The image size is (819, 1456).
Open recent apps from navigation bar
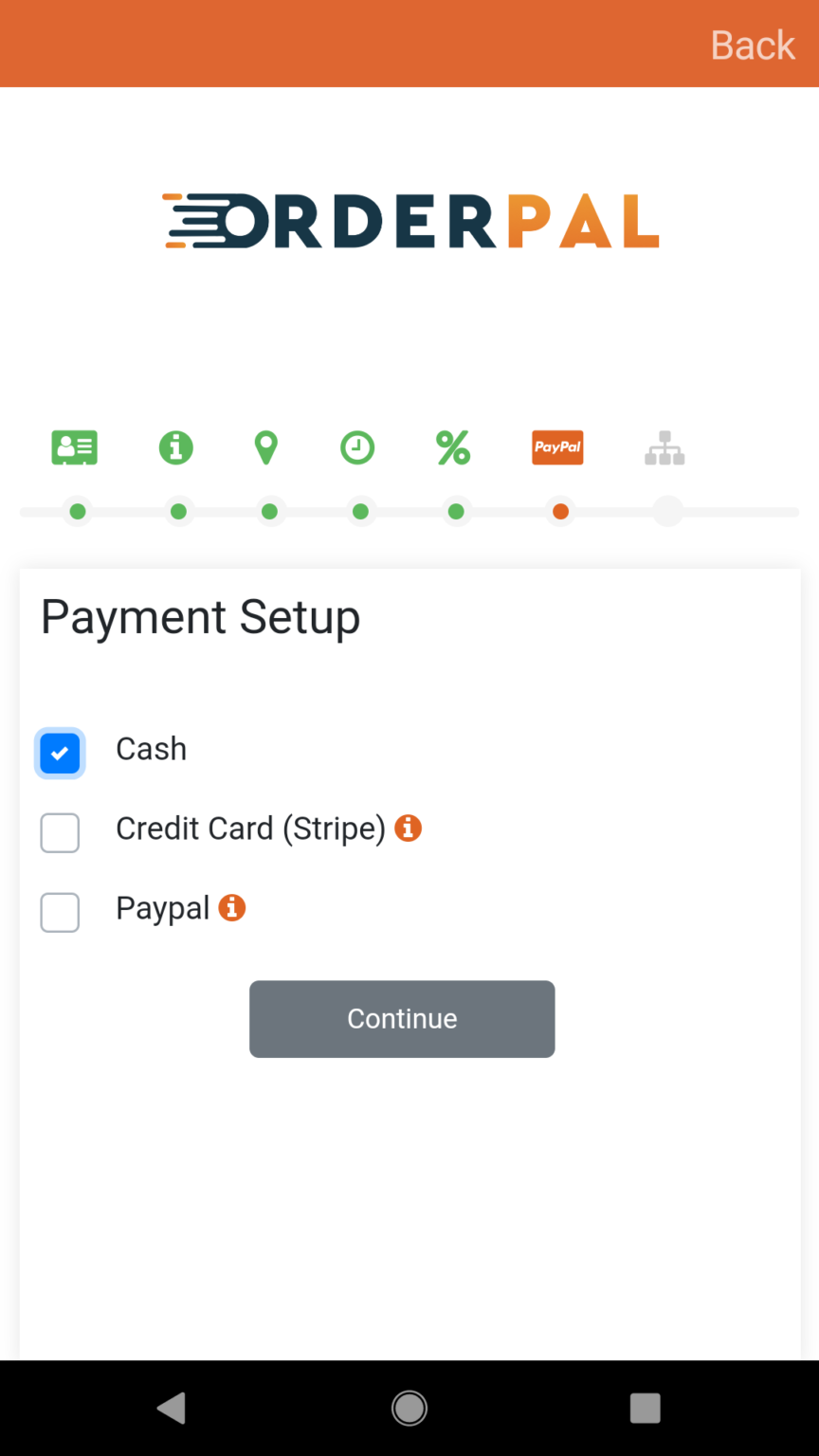[x=646, y=1408]
